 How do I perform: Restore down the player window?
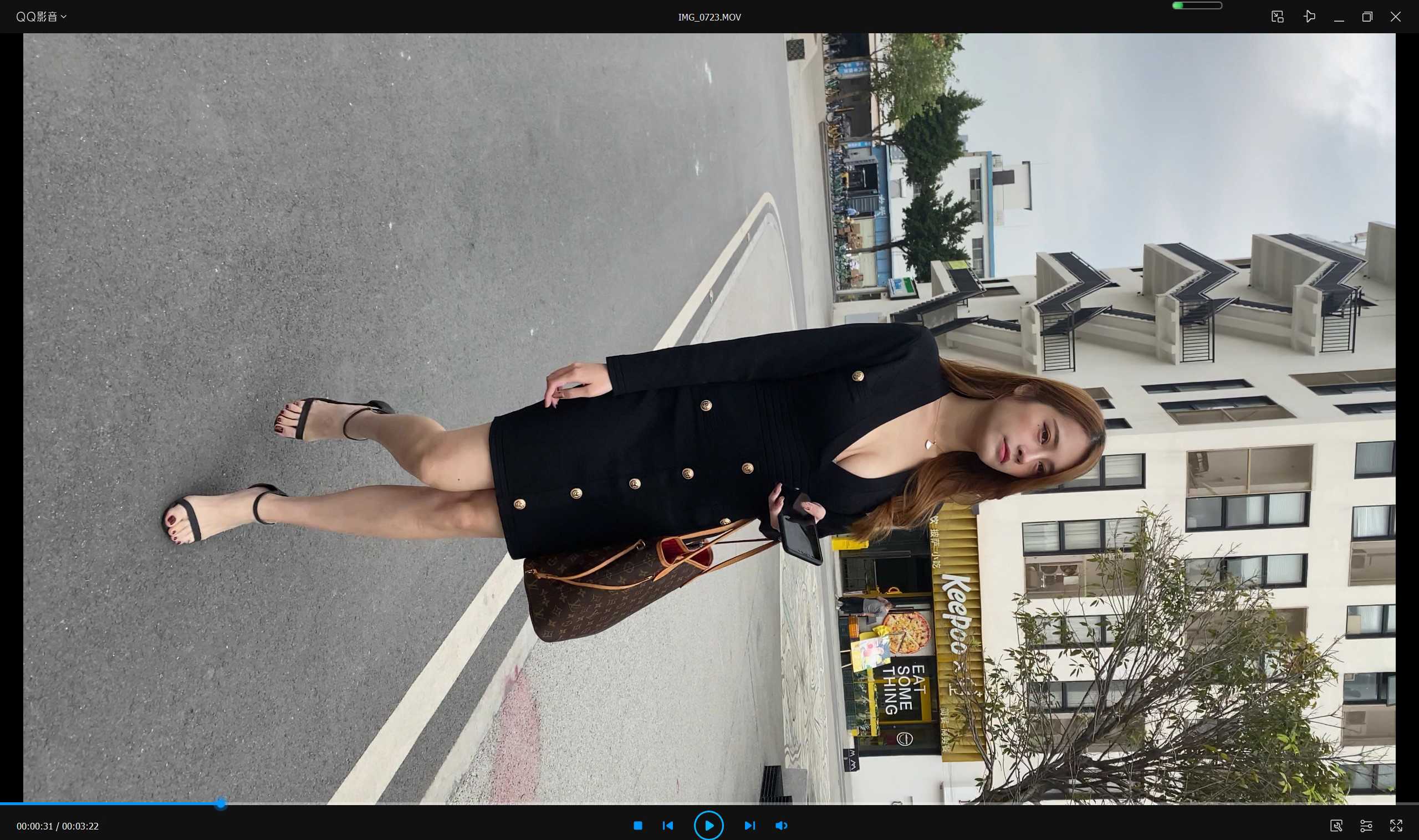click(1367, 17)
